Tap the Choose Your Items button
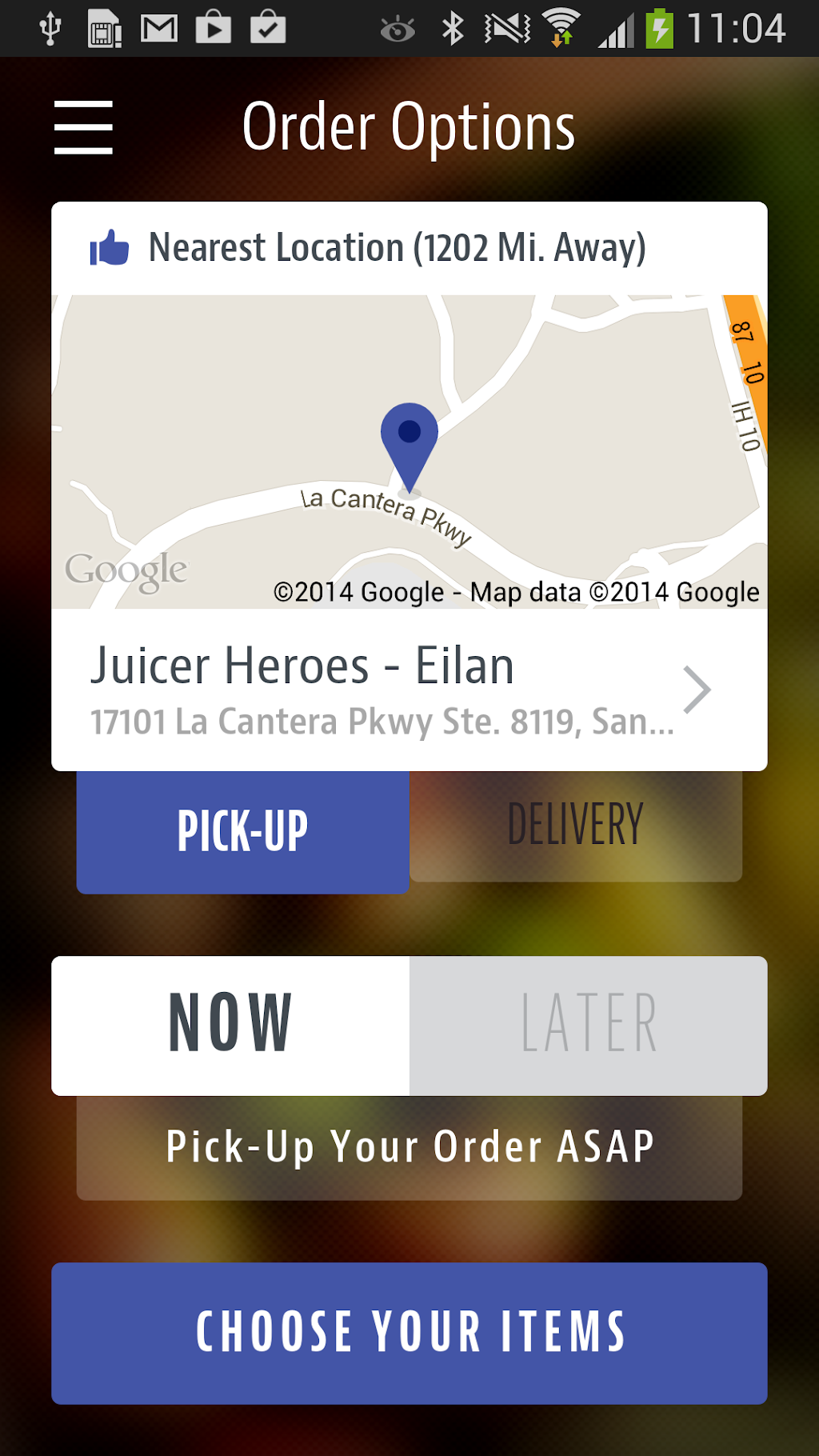 tap(409, 1333)
